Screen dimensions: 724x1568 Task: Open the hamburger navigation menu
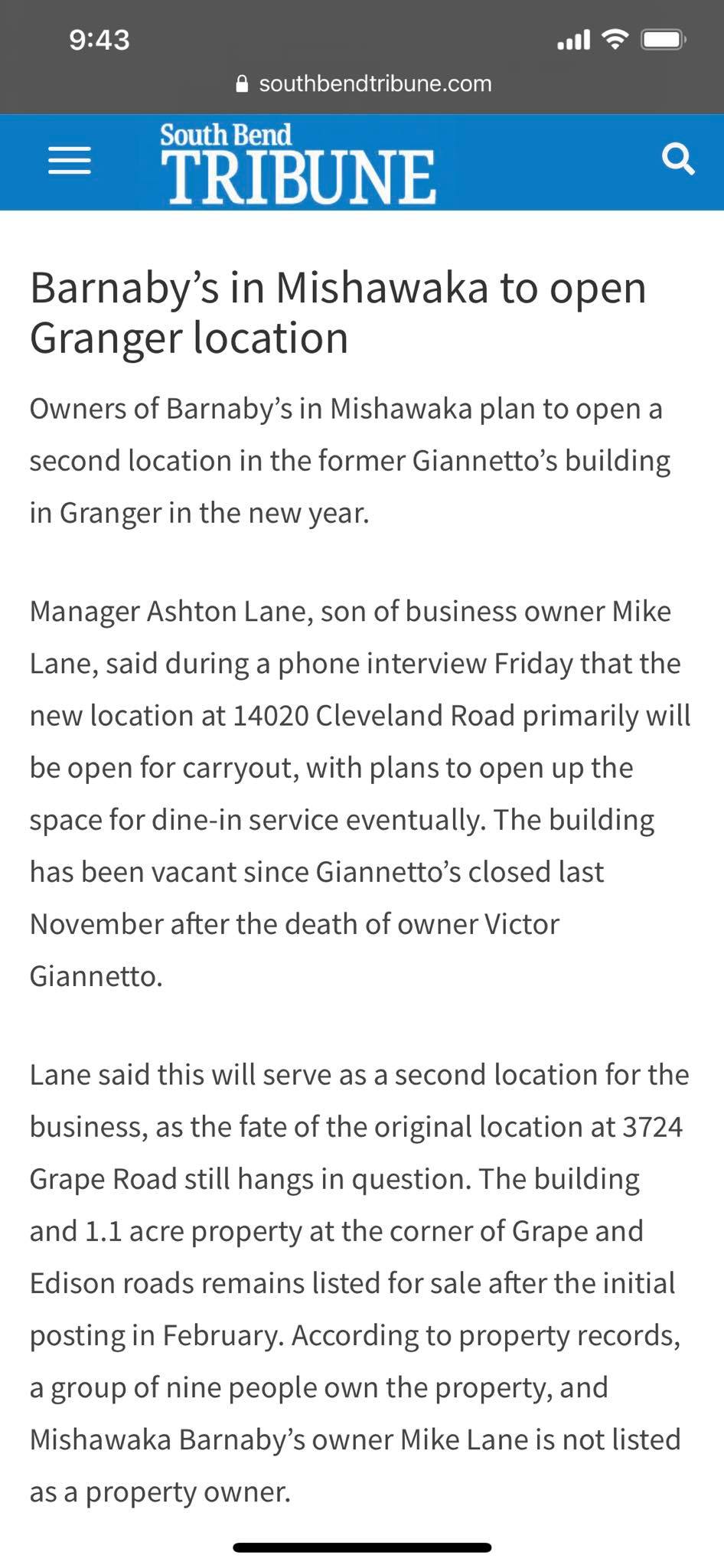coord(70,161)
